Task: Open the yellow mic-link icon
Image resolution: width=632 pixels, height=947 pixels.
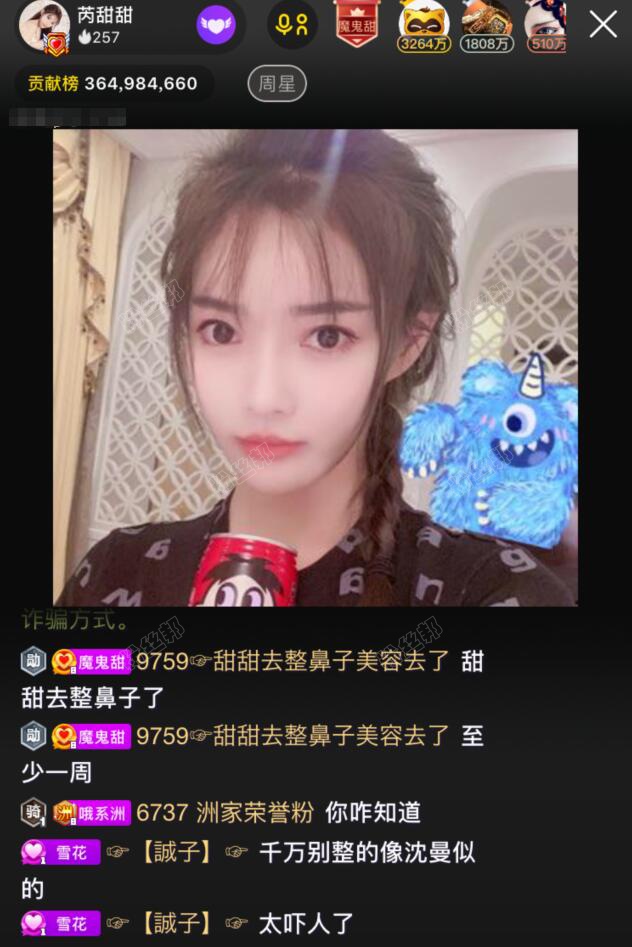Action: pyautogui.click(x=292, y=25)
